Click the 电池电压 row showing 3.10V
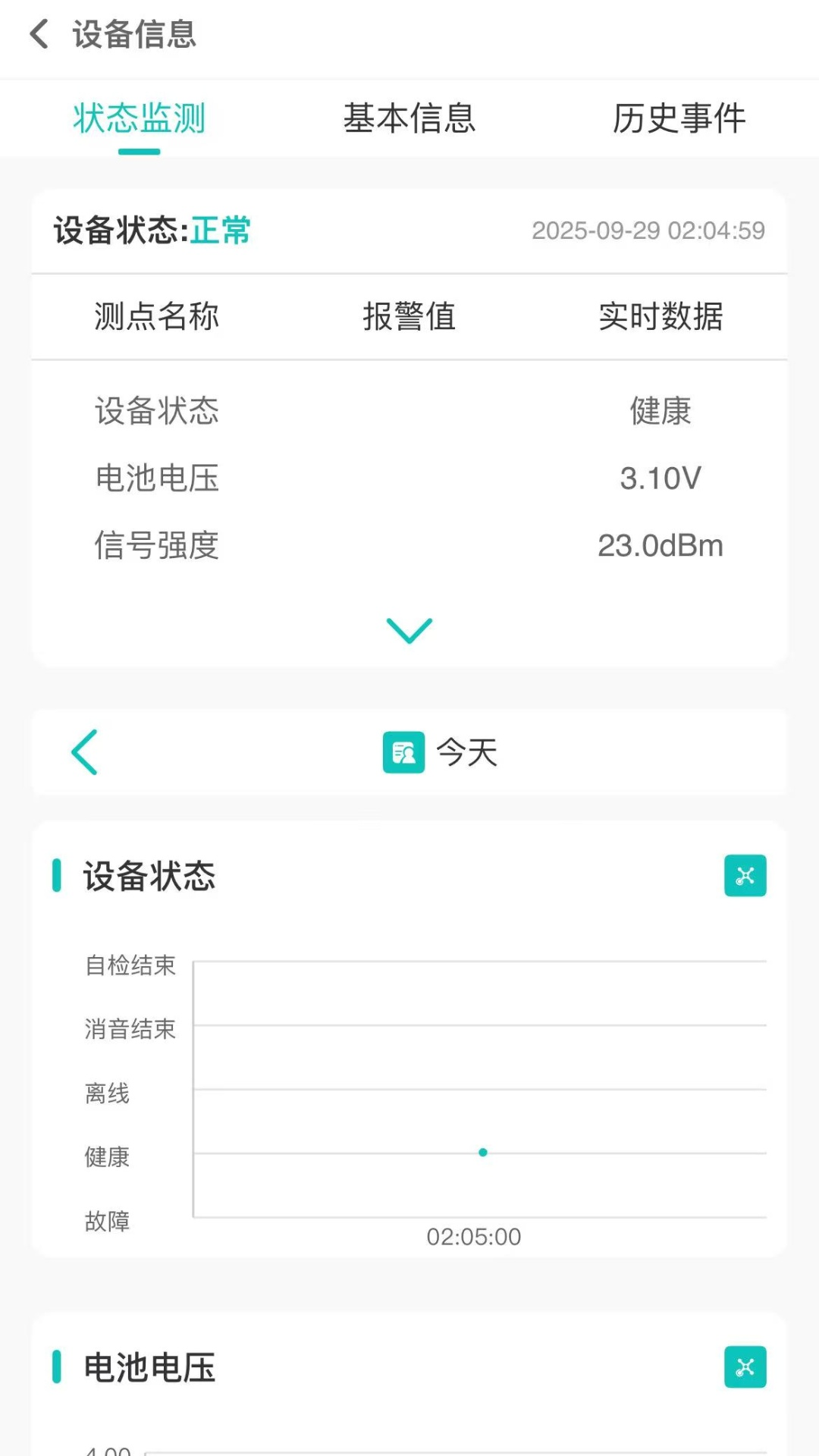This screenshot has height=1456, width=819. (409, 478)
